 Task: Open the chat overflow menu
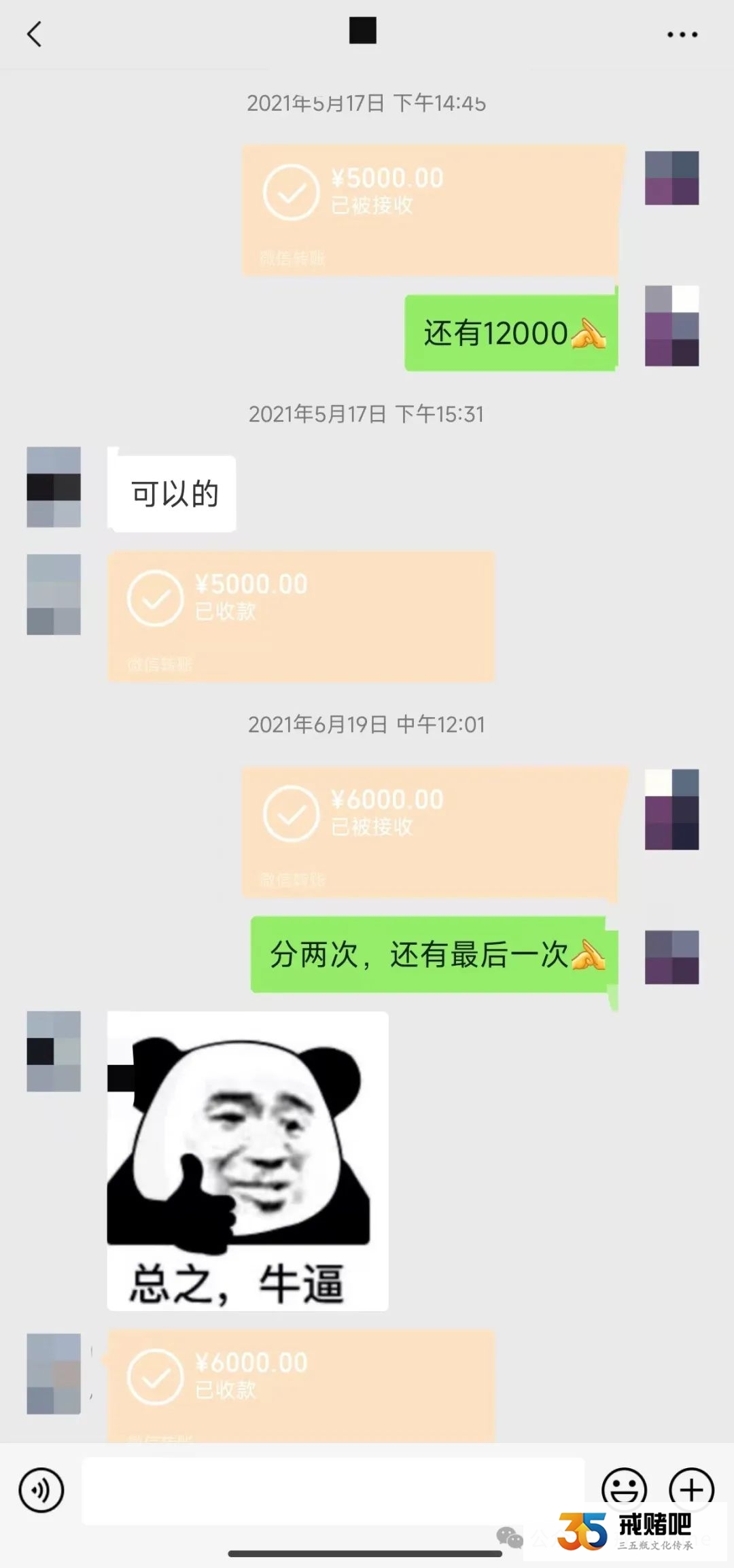[682, 34]
